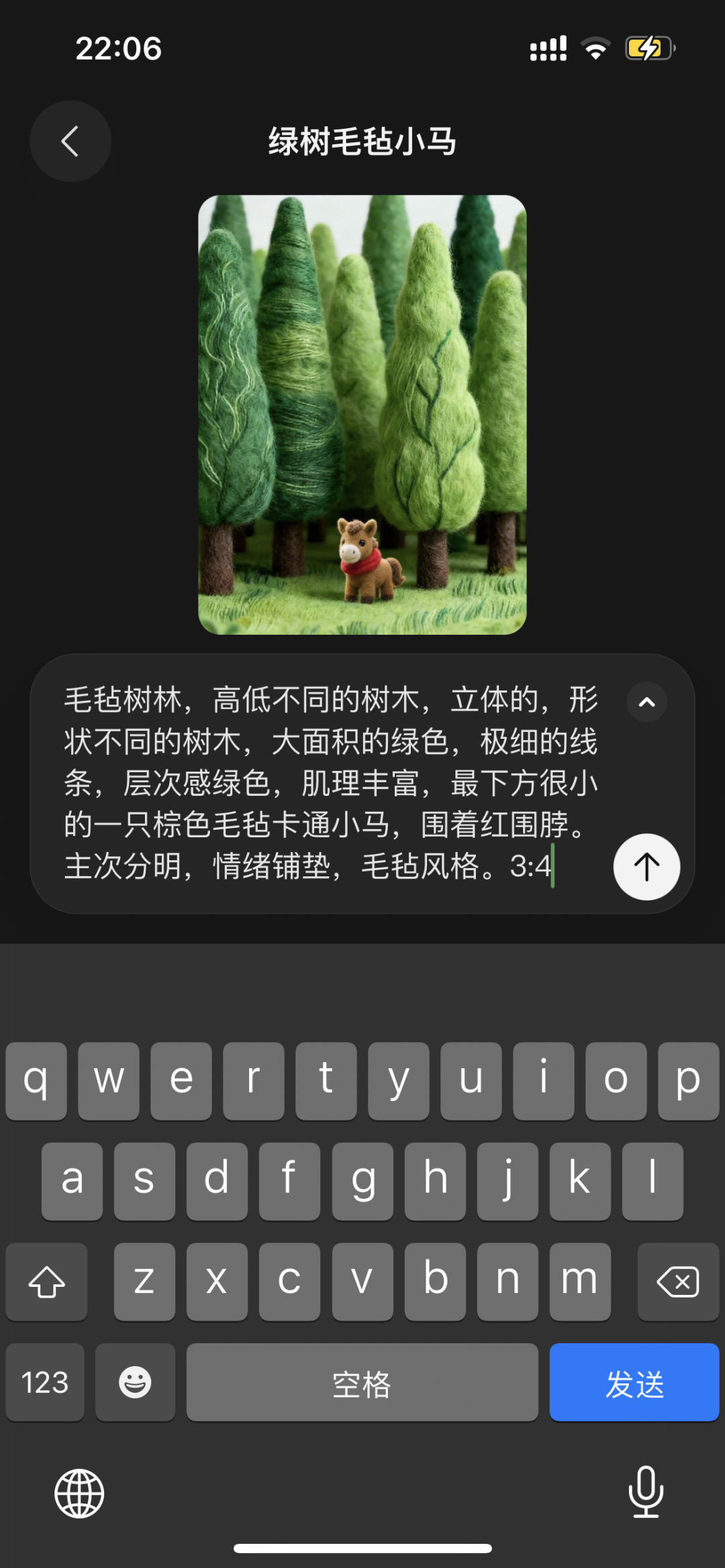Viewport: 725px width, 1568px height.
Task: Enable shift on the keyboard
Action: (46, 1282)
